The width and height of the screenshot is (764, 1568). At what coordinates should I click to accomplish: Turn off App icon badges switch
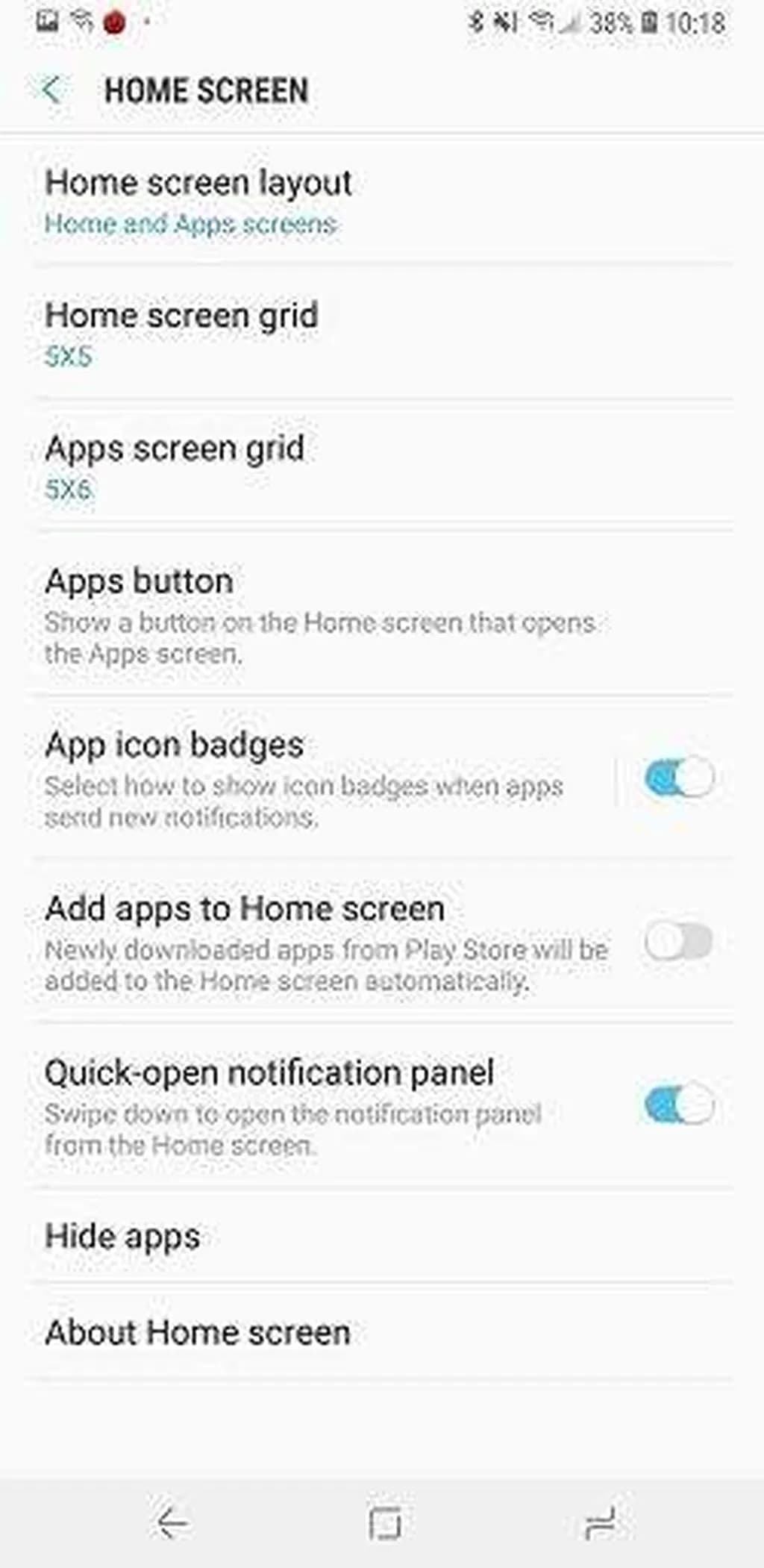click(x=678, y=778)
